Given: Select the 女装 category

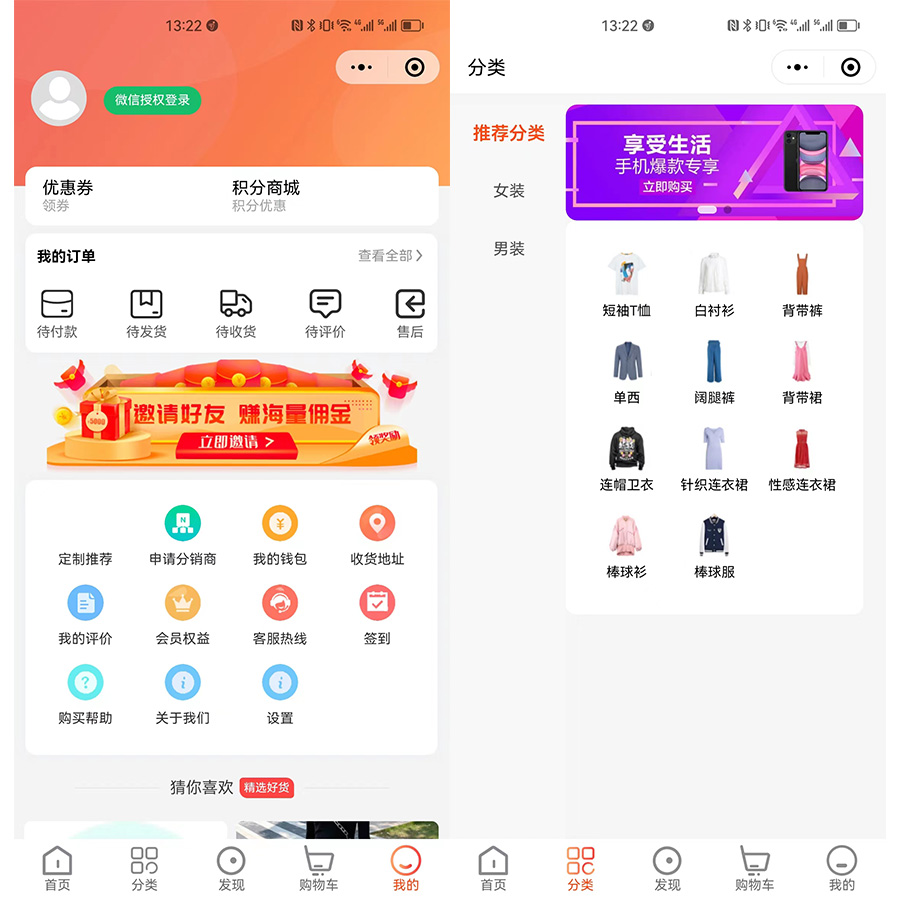Looking at the screenshot, I should [x=509, y=190].
